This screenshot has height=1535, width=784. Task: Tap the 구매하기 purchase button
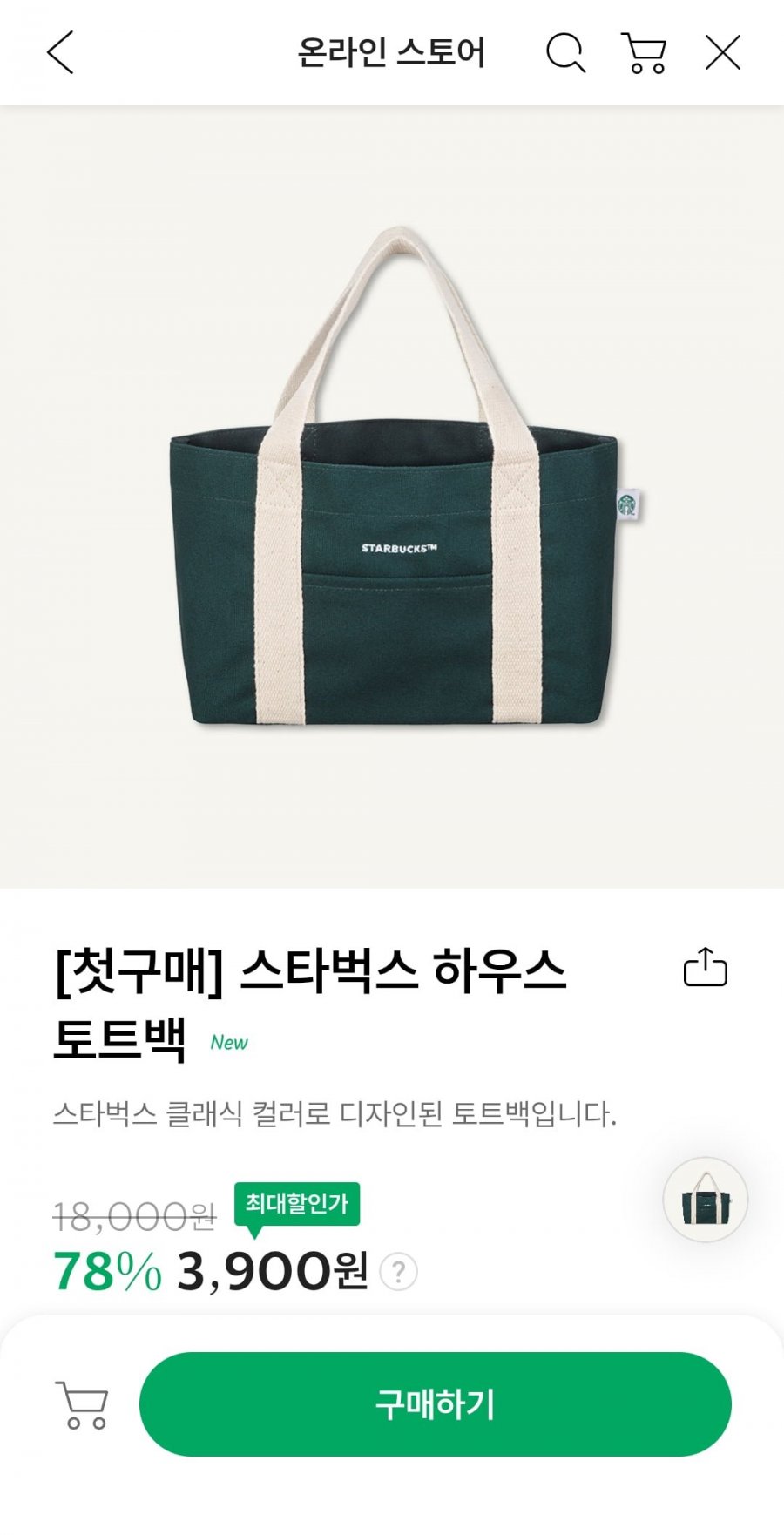pos(435,1403)
